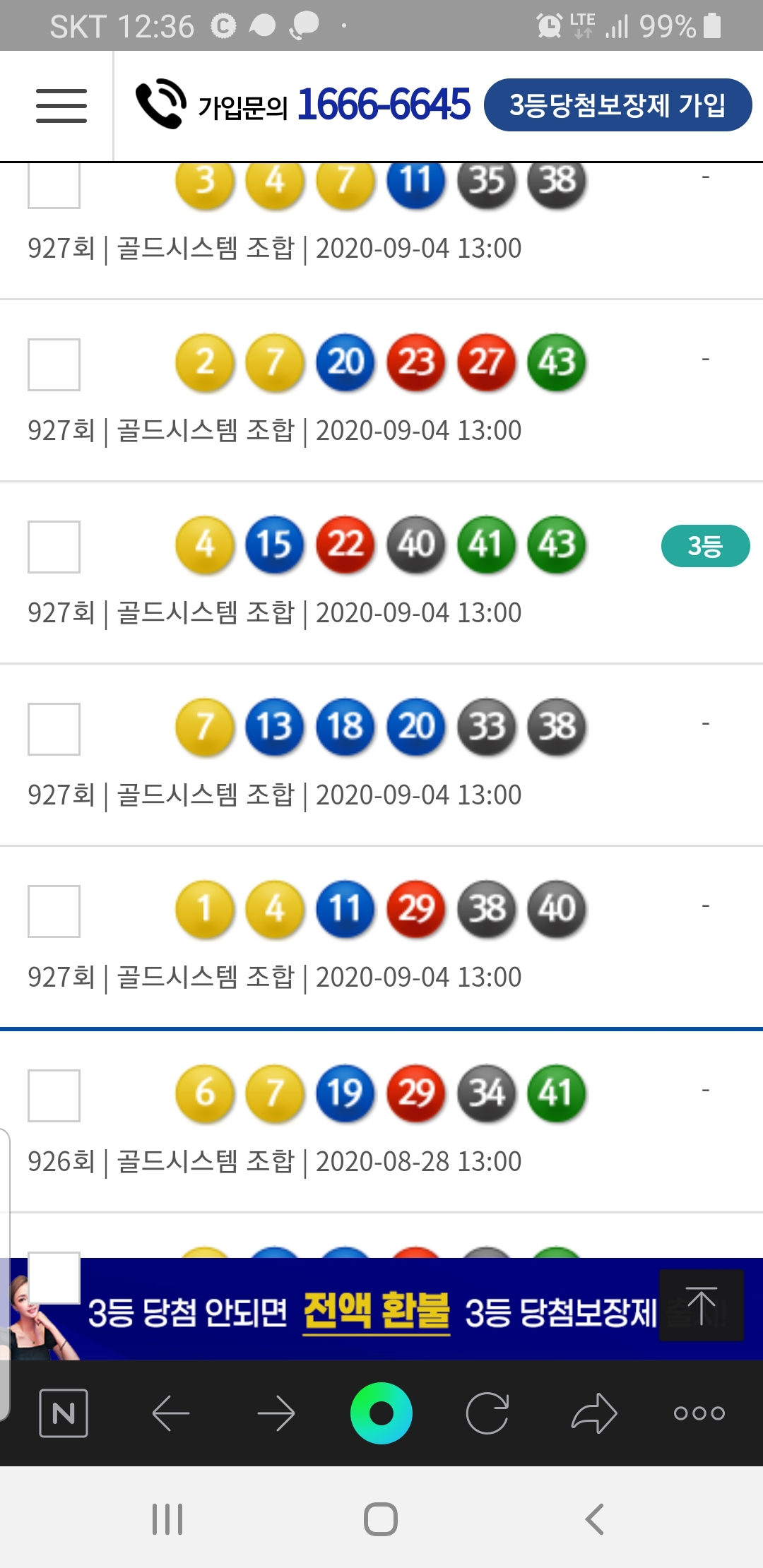Viewport: 763px width, 1568px height.
Task: Share this page
Action: [593, 1413]
